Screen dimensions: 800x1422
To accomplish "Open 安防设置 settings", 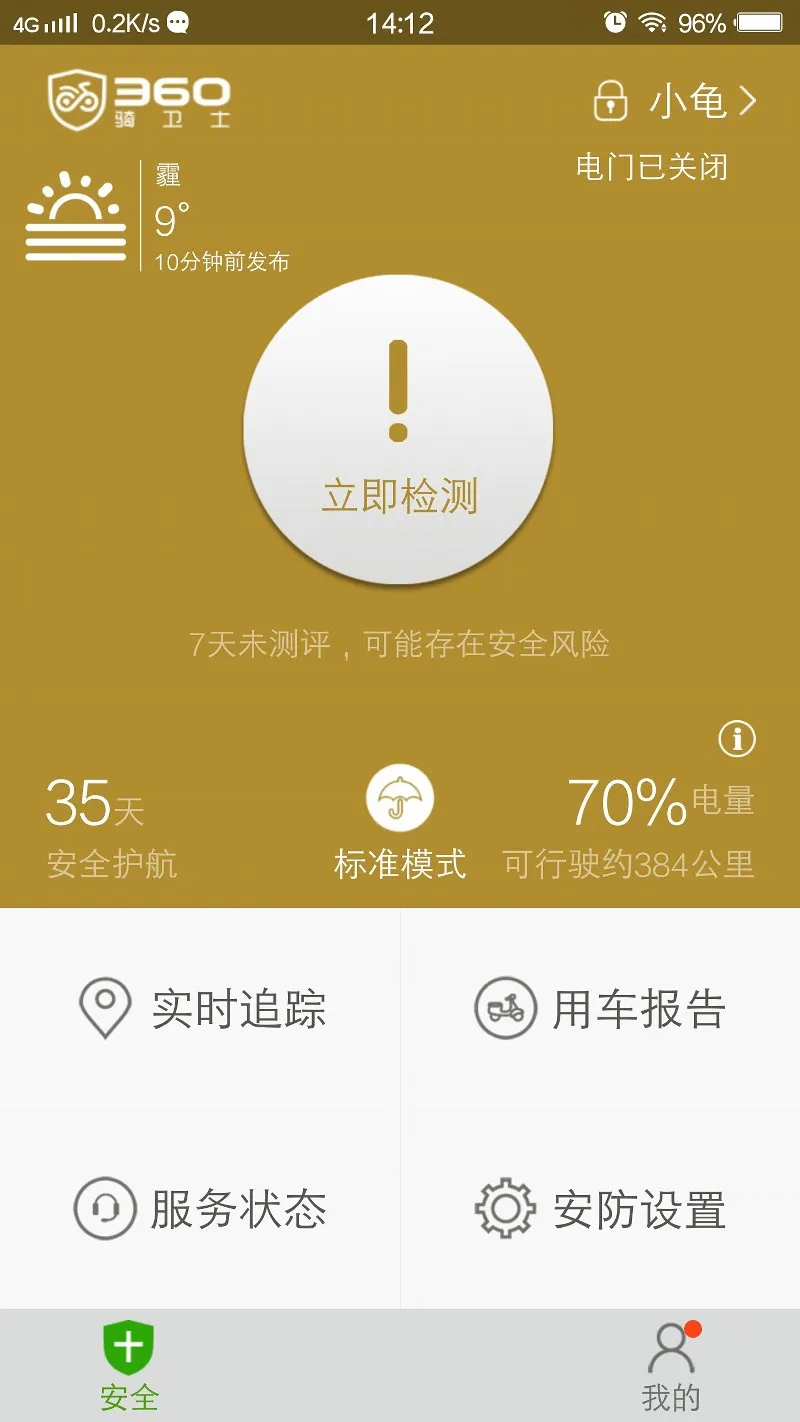I will [x=600, y=1208].
